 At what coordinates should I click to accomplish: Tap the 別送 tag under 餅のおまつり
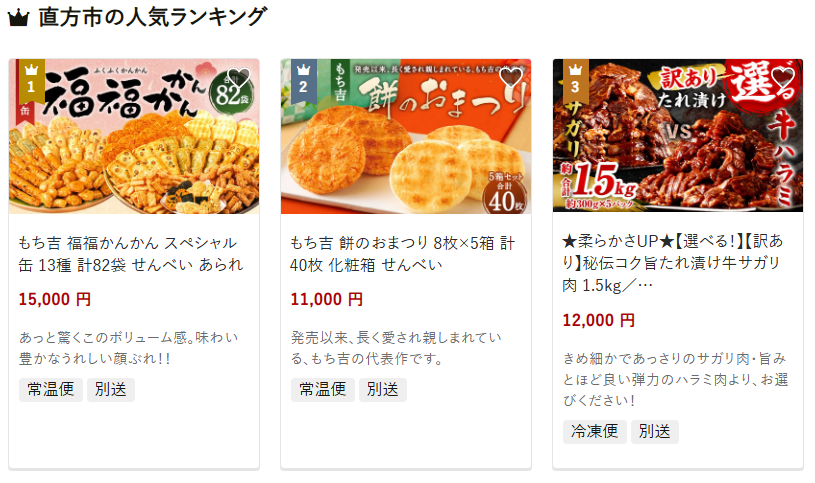click(x=383, y=390)
